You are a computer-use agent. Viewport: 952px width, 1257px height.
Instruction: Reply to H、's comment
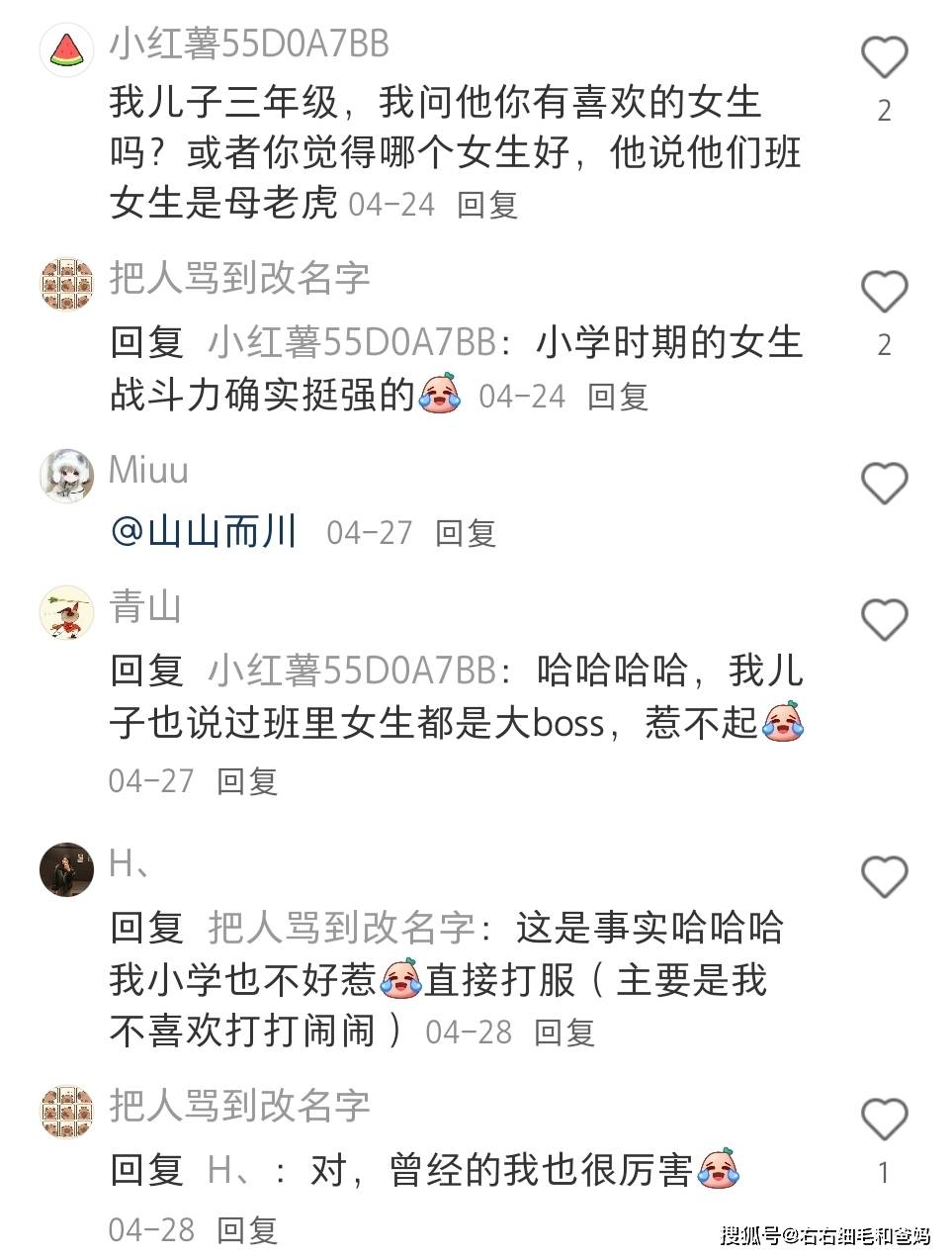564,1033
